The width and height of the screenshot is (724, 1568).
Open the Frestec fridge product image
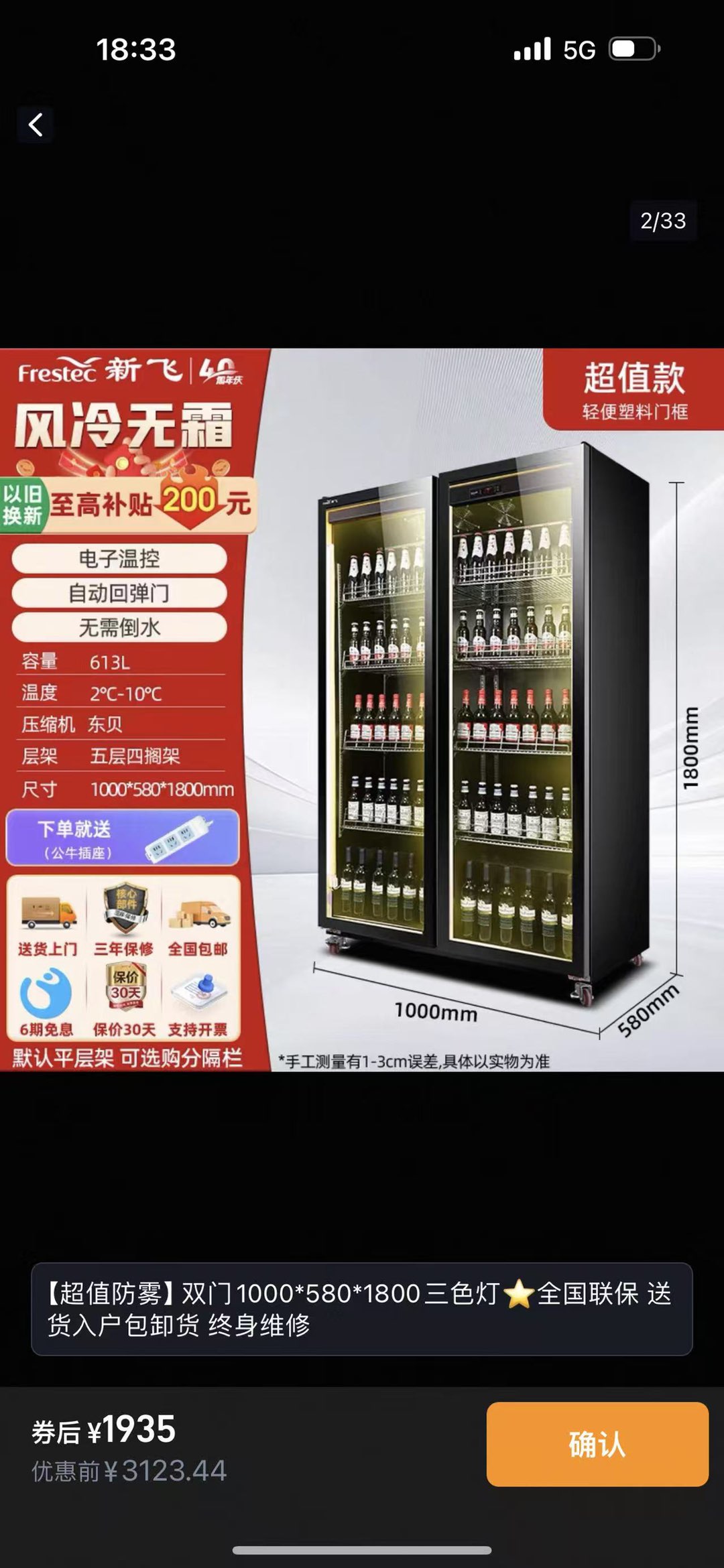point(362,709)
